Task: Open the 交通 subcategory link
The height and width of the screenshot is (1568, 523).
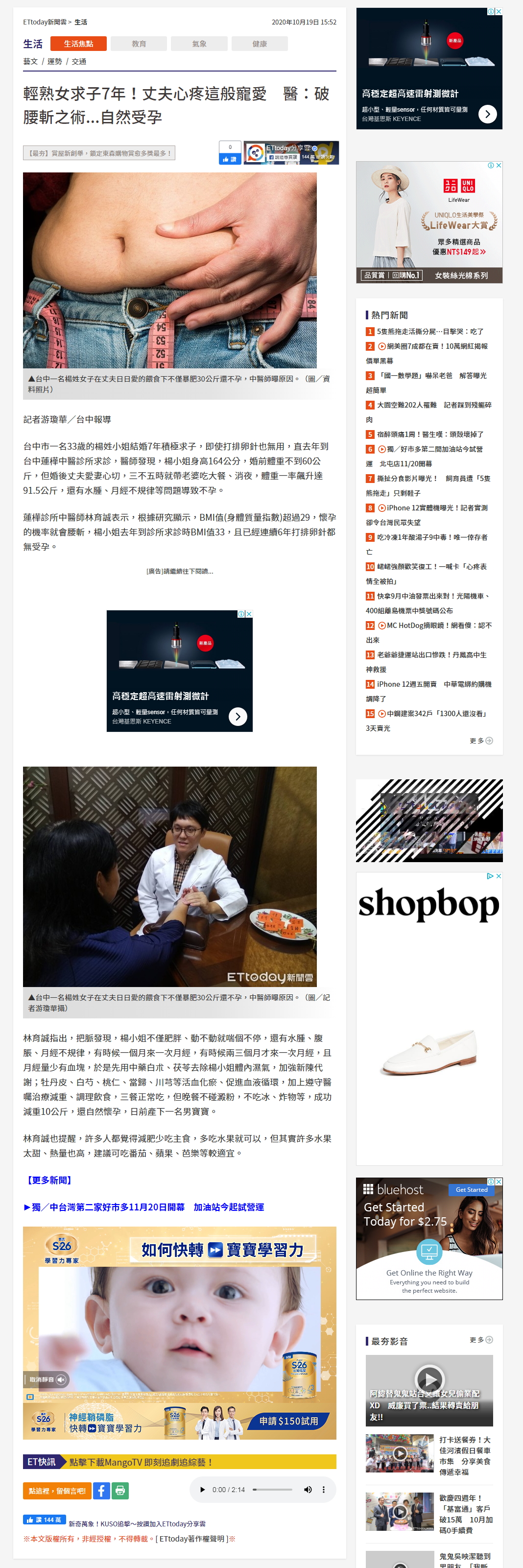Action: pyautogui.click(x=79, y=62)
